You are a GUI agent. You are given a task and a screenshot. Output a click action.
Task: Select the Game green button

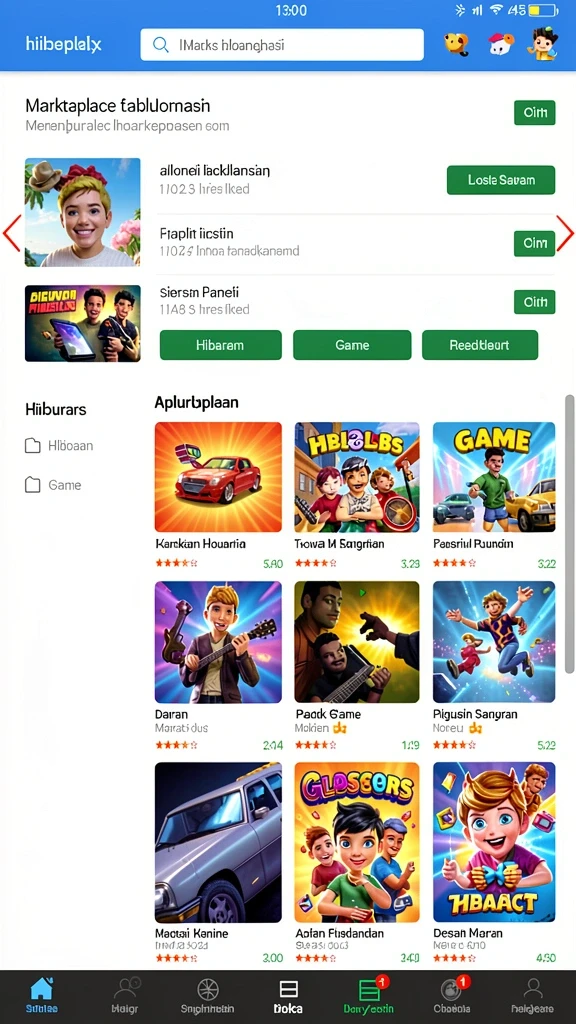[x=352, y=345]
